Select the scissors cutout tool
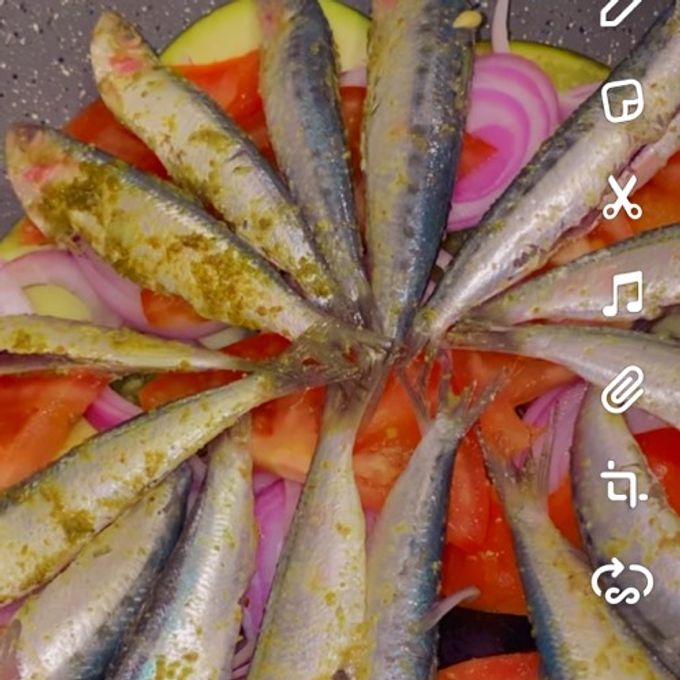 pos(622,197)
